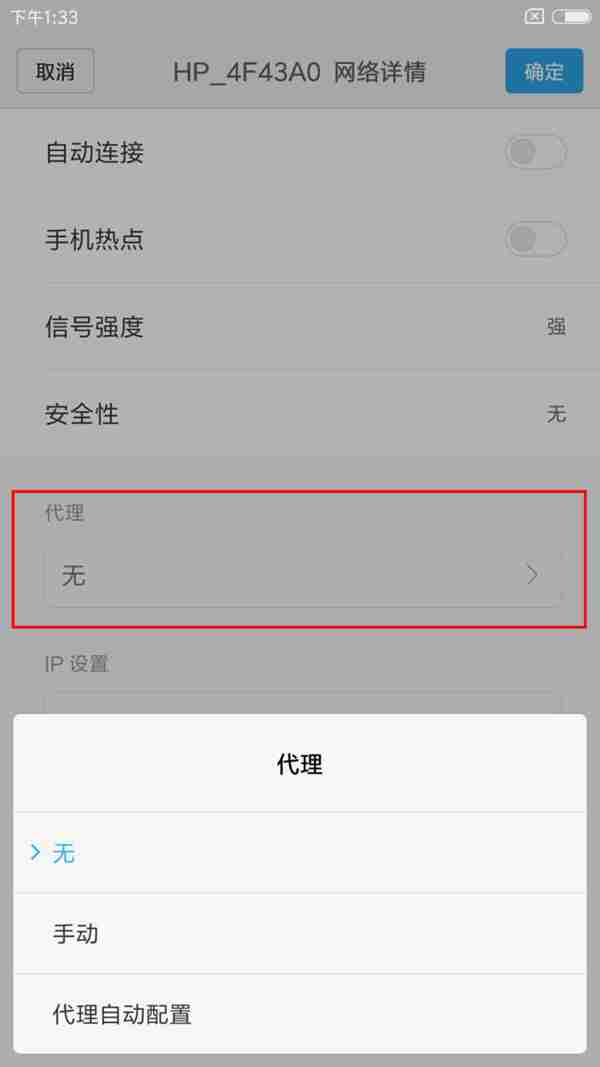Confirm with the 确定 button

pos(544,72)
